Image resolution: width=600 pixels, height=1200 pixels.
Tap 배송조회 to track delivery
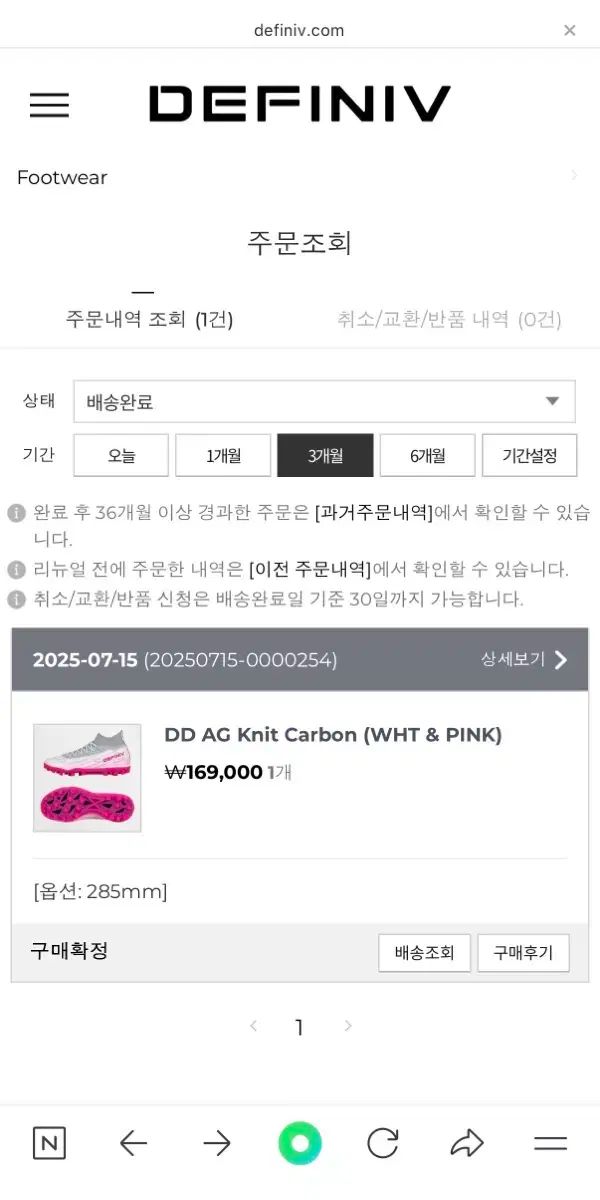424,953
